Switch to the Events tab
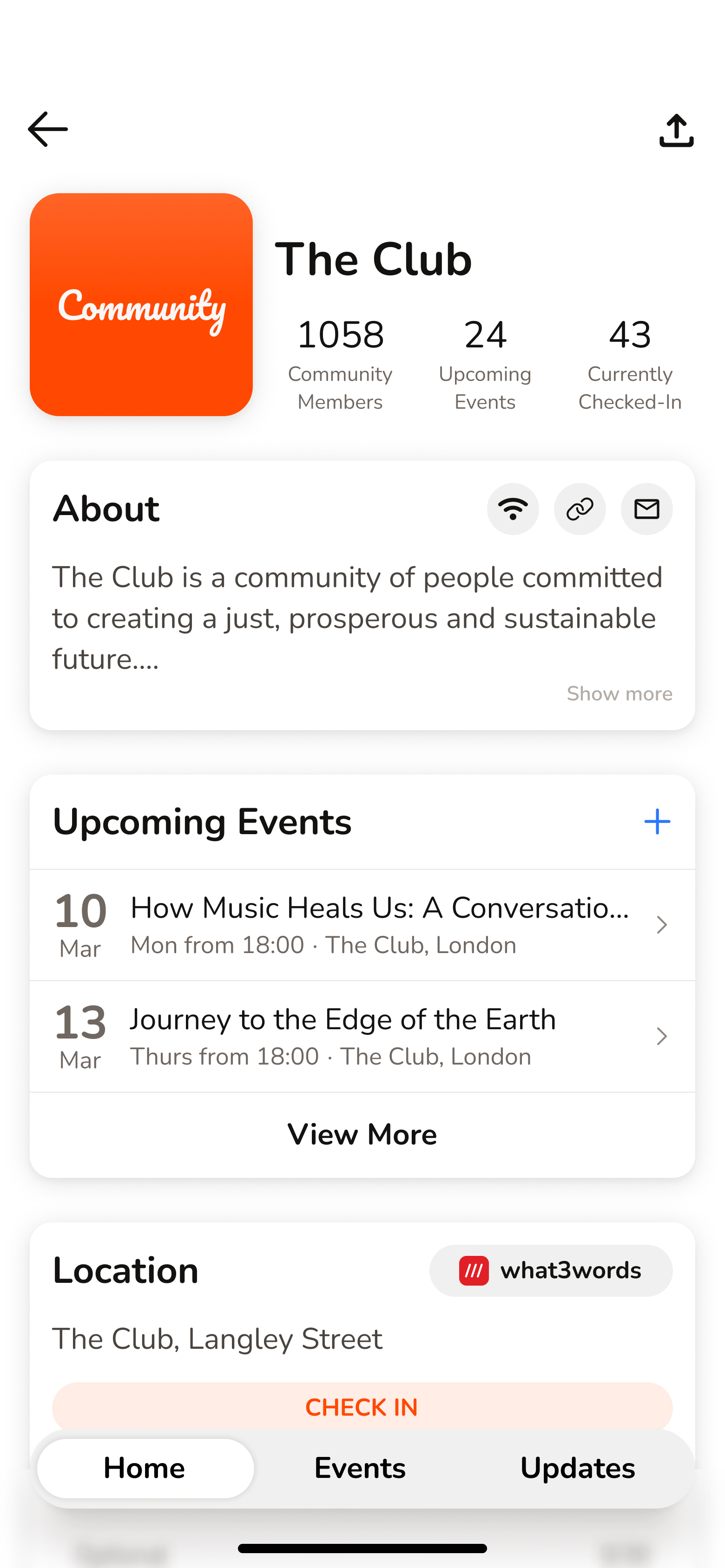725x1568 pixels. point(360,1468)
